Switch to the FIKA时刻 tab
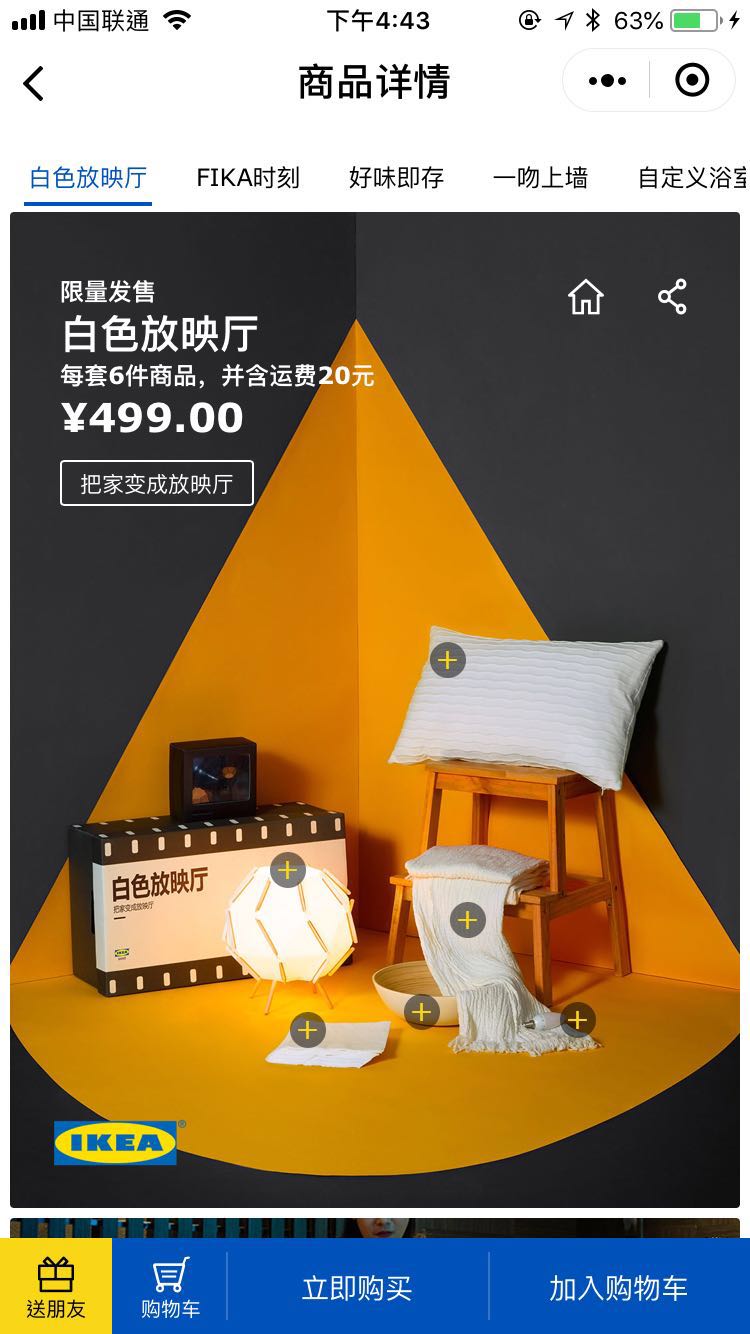 pyautogui.click(x=248, y=178)
